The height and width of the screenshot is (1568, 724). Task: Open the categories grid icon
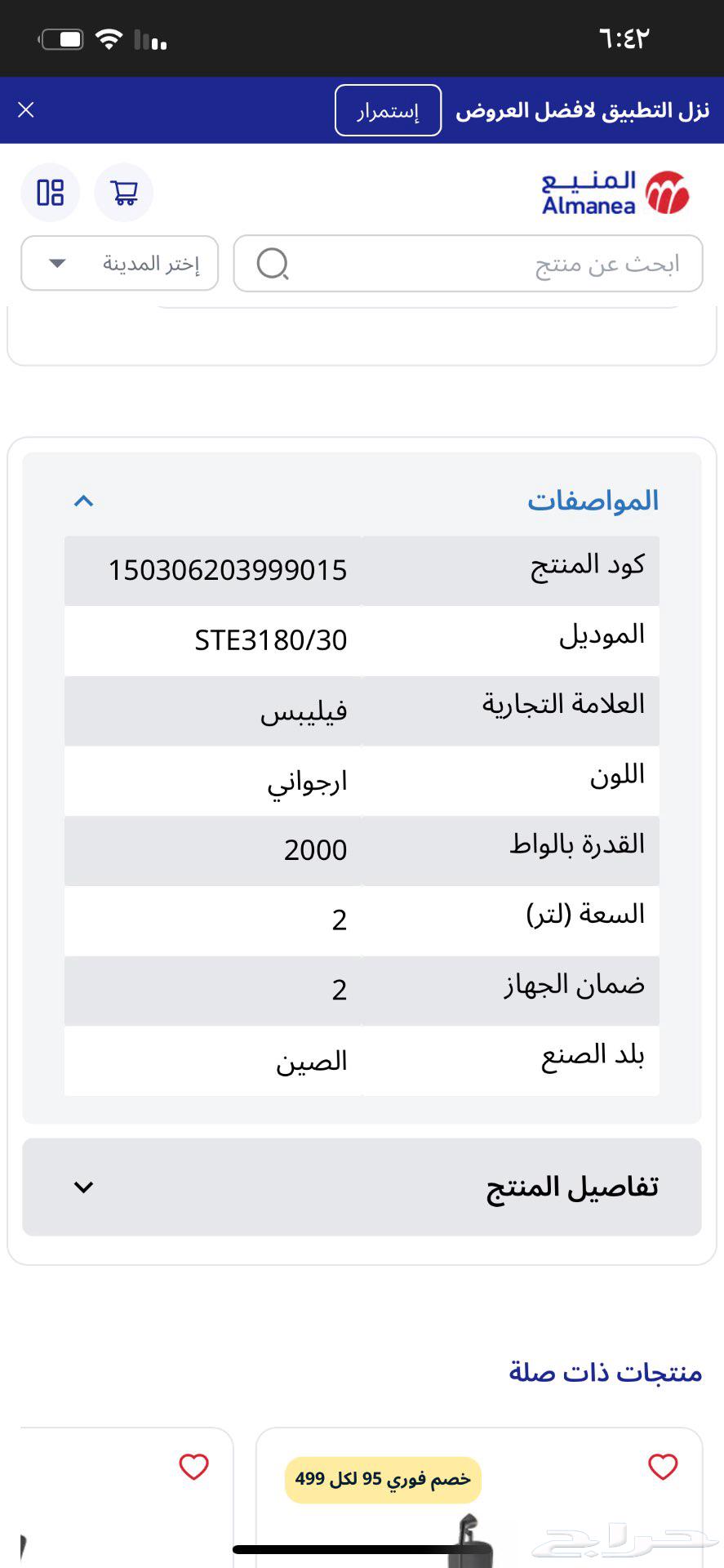coord(50,193)
